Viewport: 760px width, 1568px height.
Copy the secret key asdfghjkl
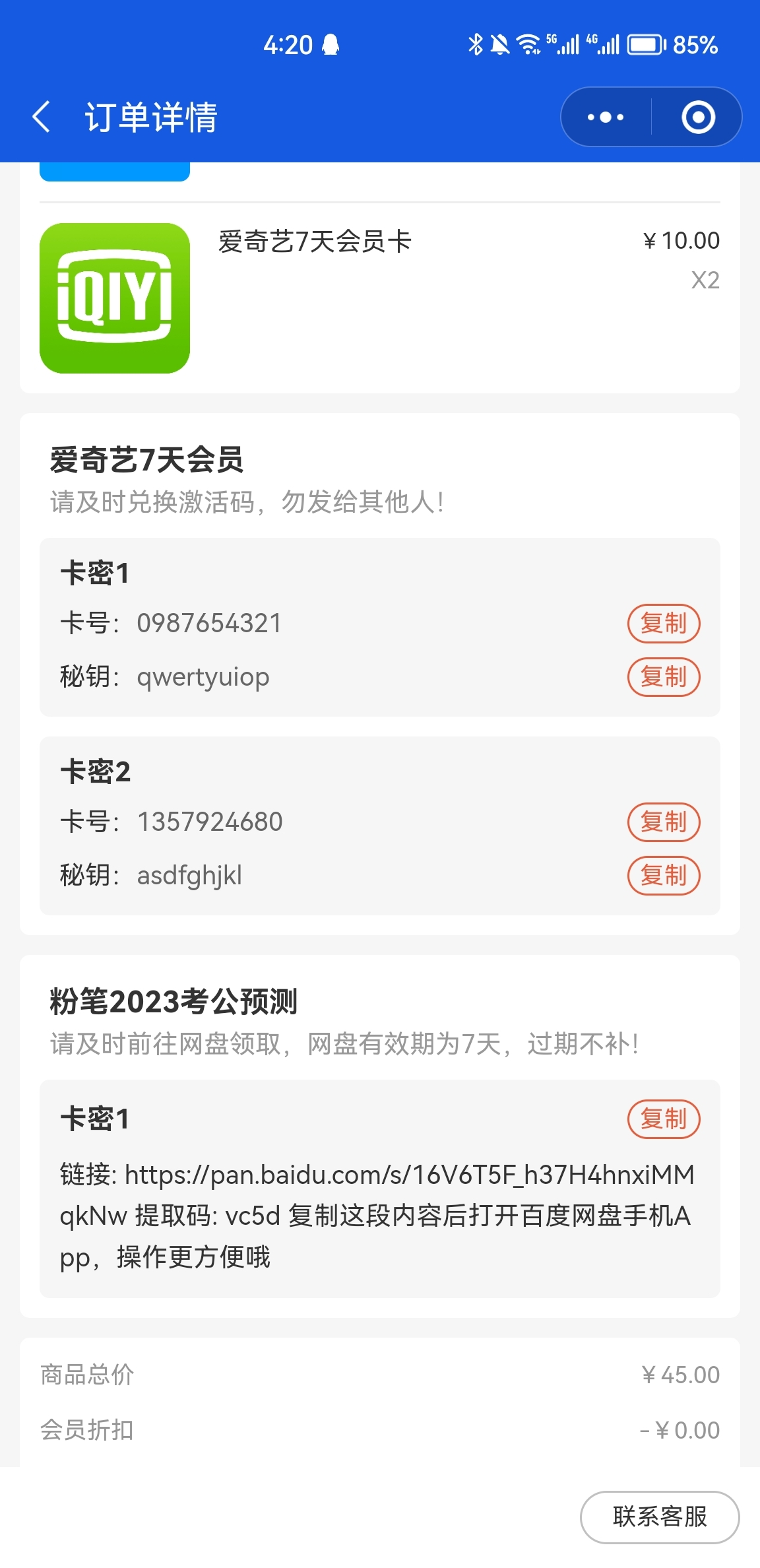[x=664, y=876]
